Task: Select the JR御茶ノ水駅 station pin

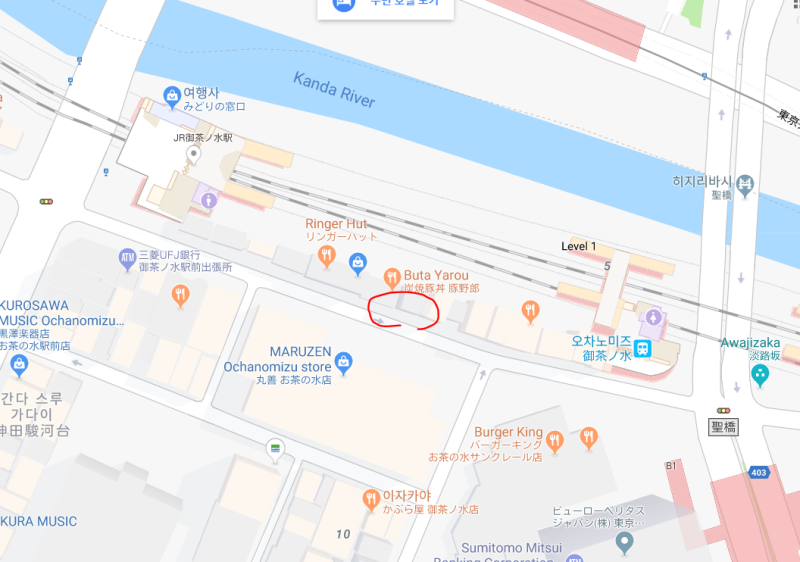Action: (x=193, y=155)
